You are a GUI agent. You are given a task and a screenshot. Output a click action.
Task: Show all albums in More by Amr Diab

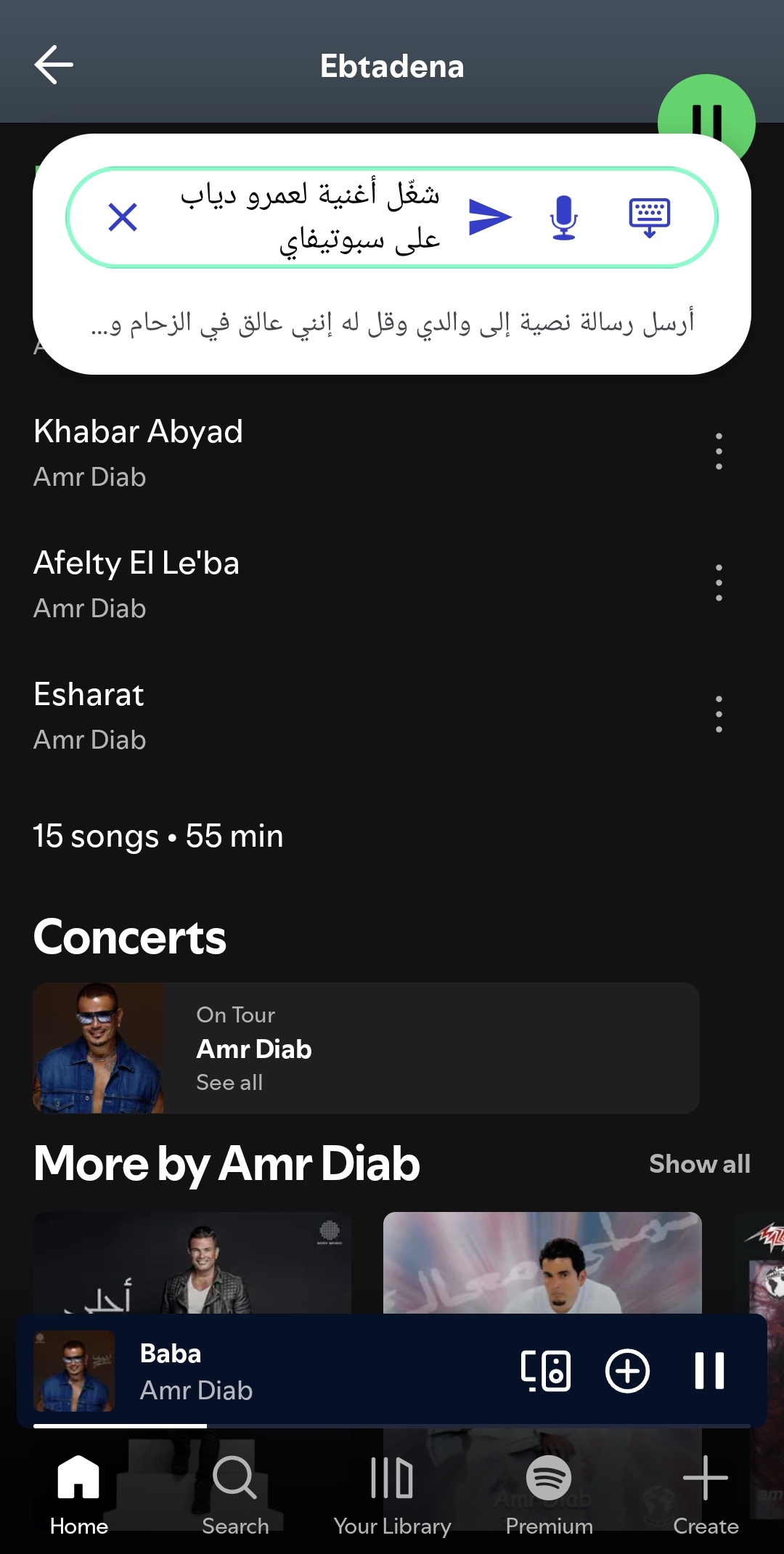tap(699, 1163)
